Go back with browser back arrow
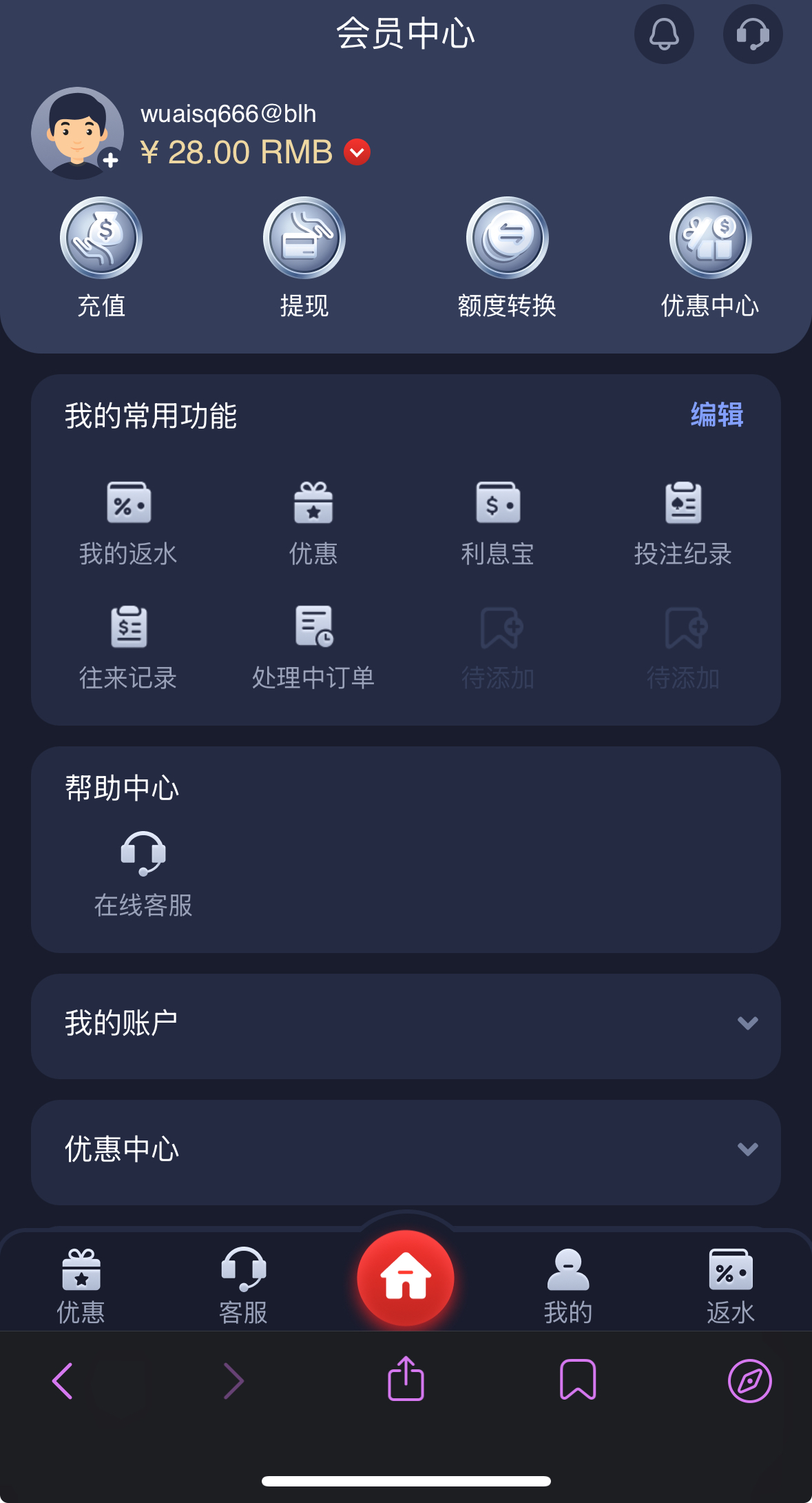Screen dimensions: 812x1503 click(63, 1381)
